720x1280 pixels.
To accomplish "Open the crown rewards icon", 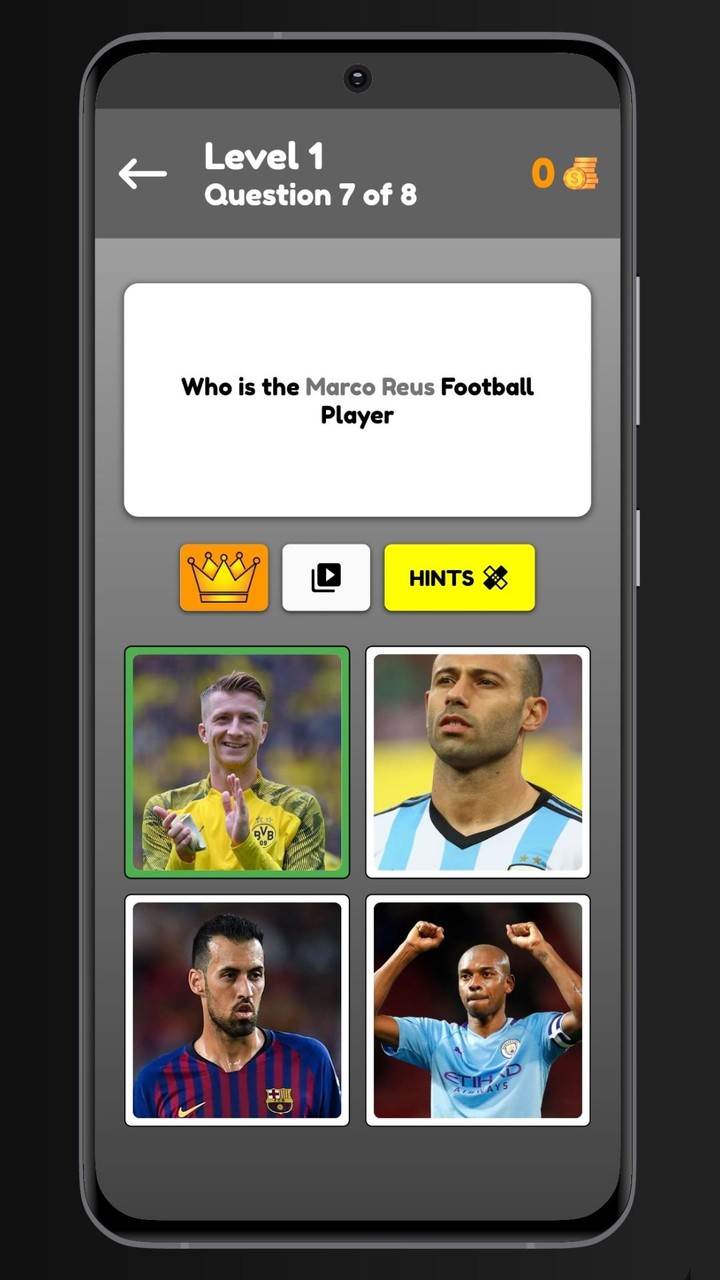I will 223,578.
